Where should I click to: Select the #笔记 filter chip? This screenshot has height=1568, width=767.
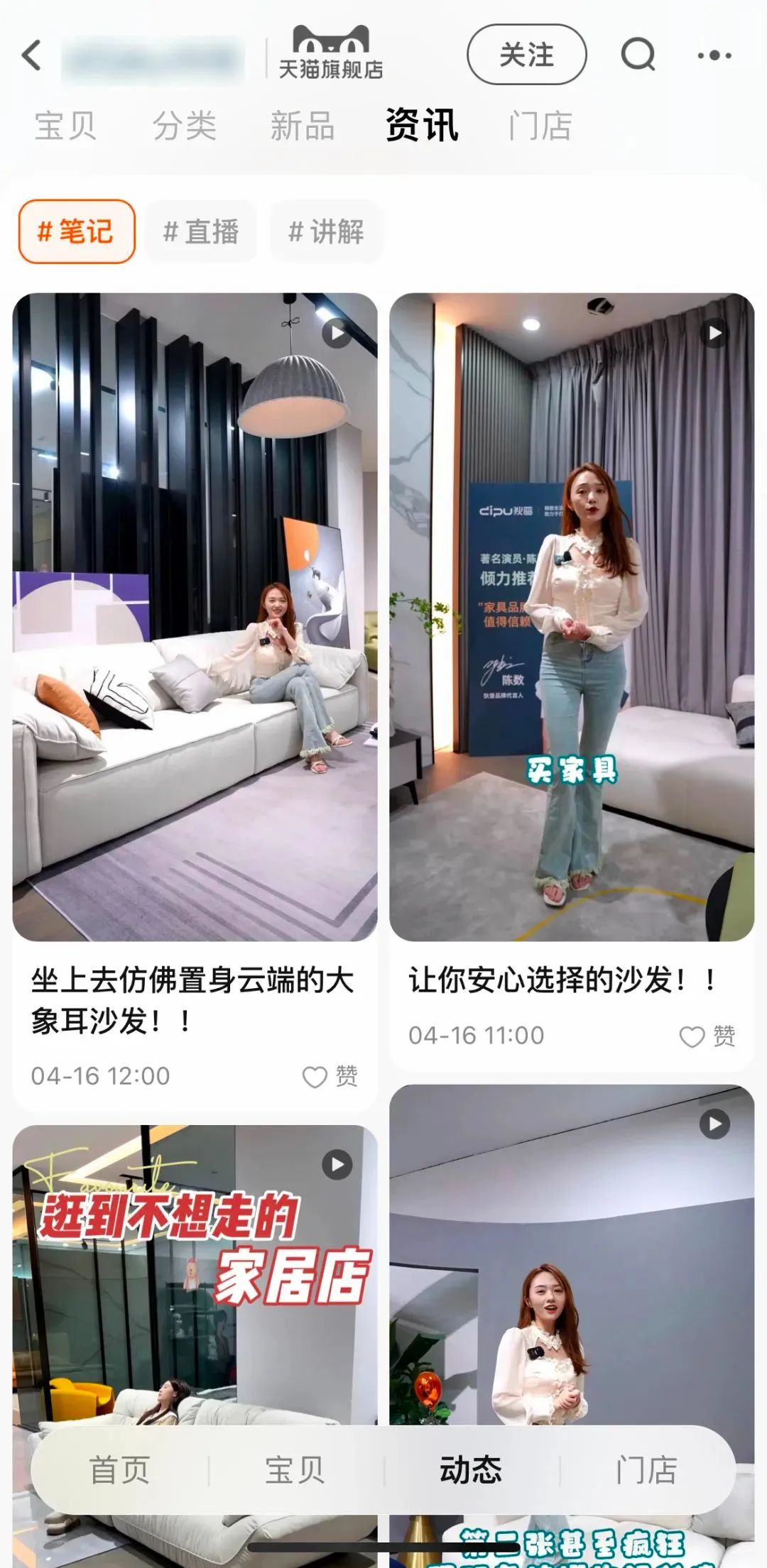[x=77, y=231]
